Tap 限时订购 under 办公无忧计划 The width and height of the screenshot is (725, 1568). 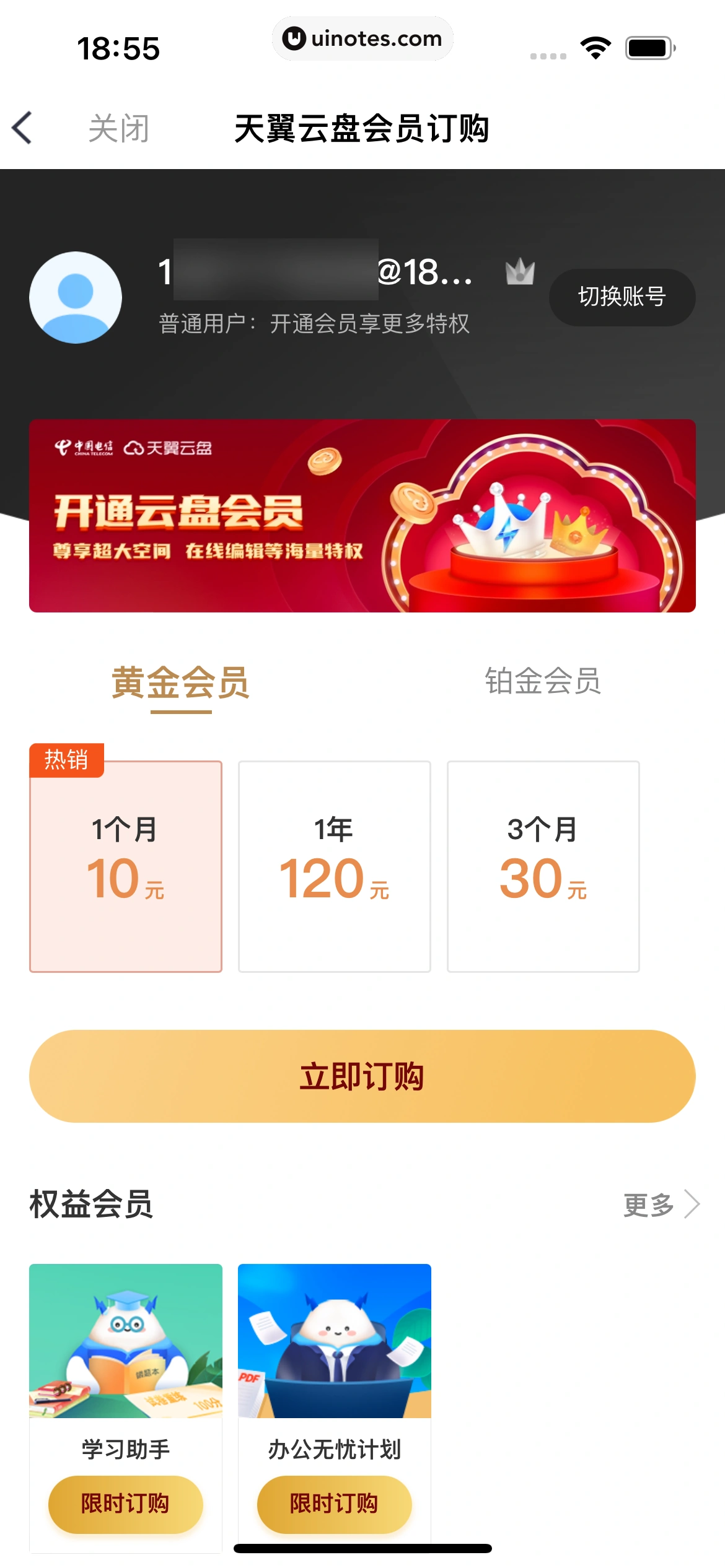pyautogui.click(x=334, y=1504)
